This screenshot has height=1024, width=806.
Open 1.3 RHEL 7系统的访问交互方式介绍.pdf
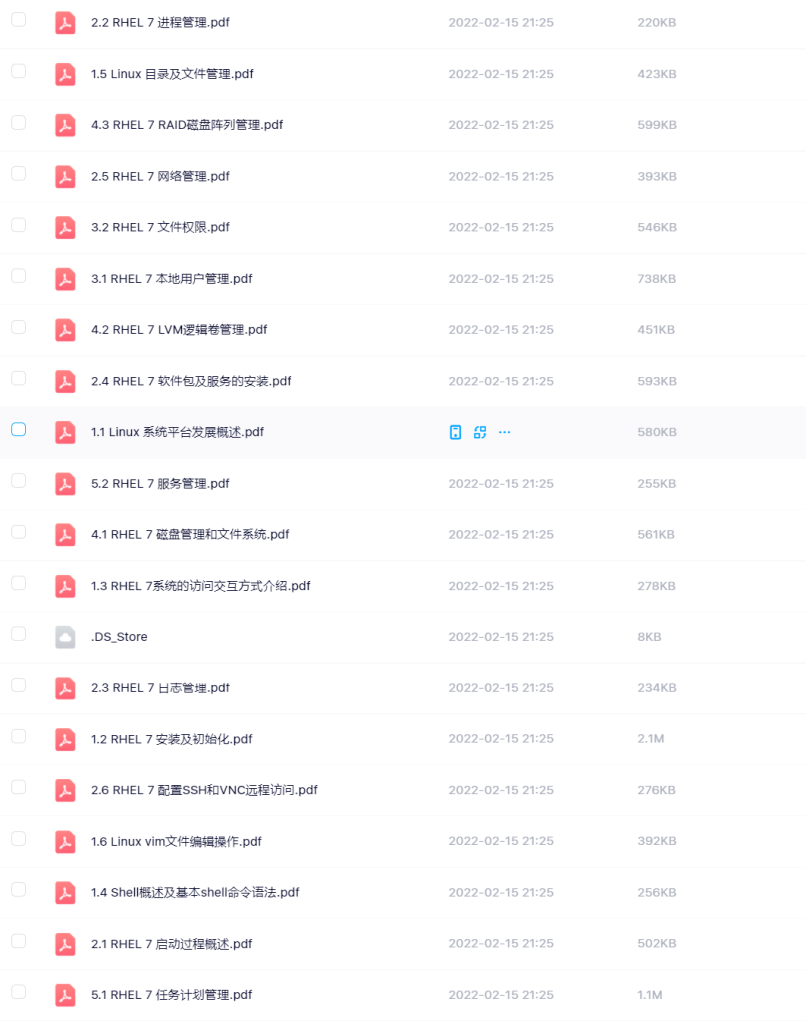click(x=200, y=586)
